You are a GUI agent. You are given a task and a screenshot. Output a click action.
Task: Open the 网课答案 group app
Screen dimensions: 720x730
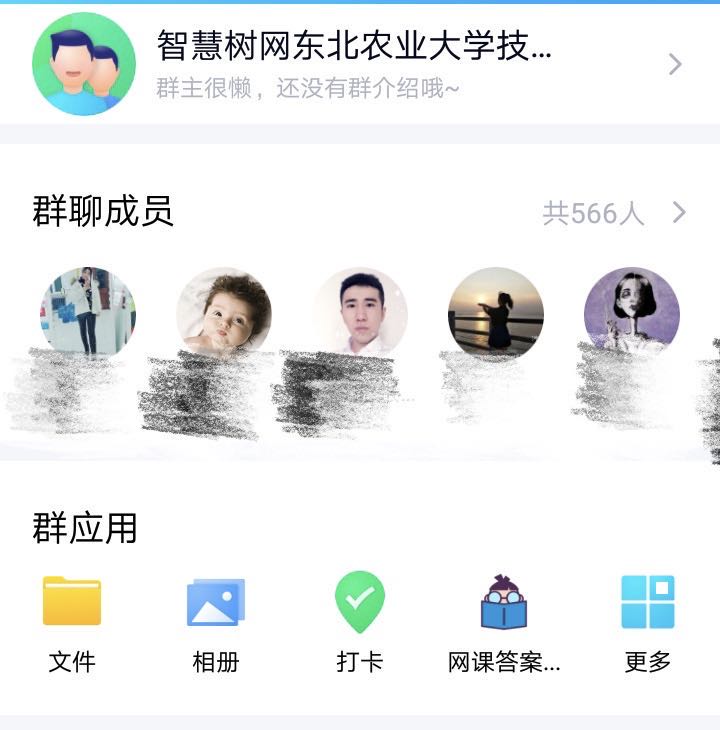click(504, 620)
